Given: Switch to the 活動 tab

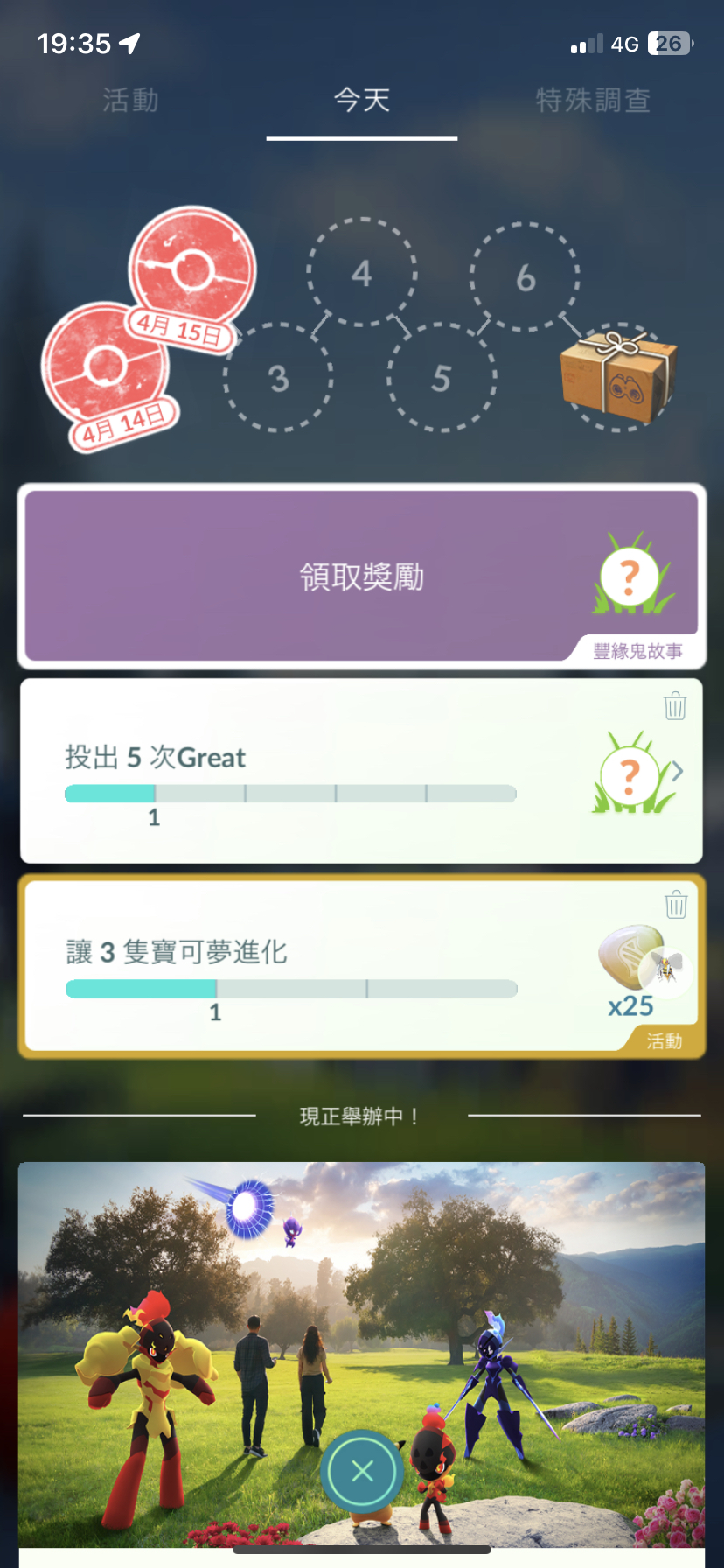Looking at the screenshot, I should click(130, 100).
